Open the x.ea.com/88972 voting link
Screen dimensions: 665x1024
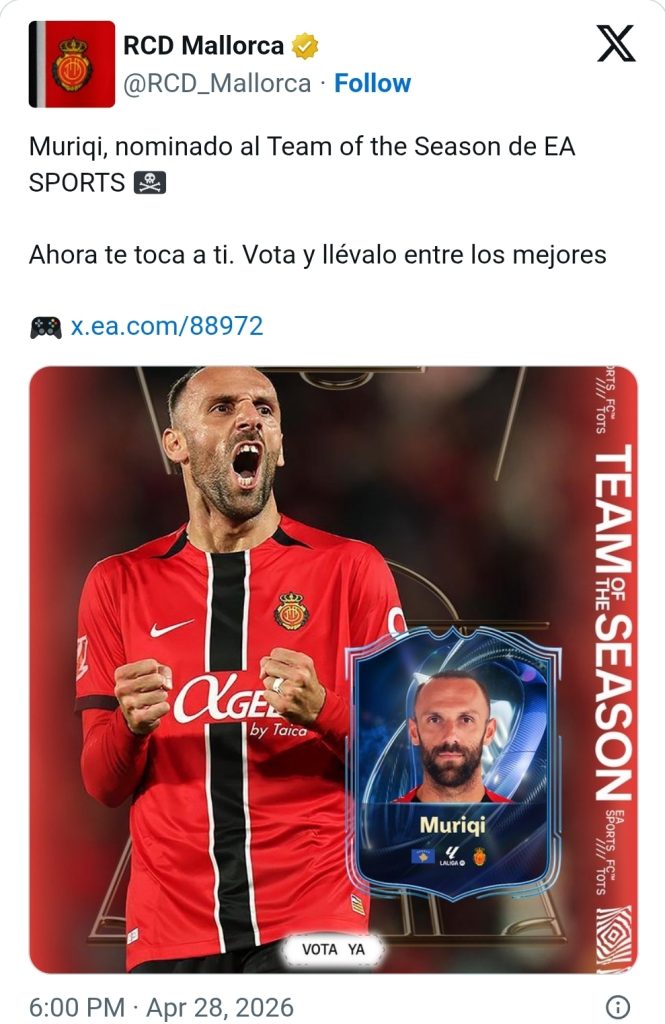click(166, 326)
